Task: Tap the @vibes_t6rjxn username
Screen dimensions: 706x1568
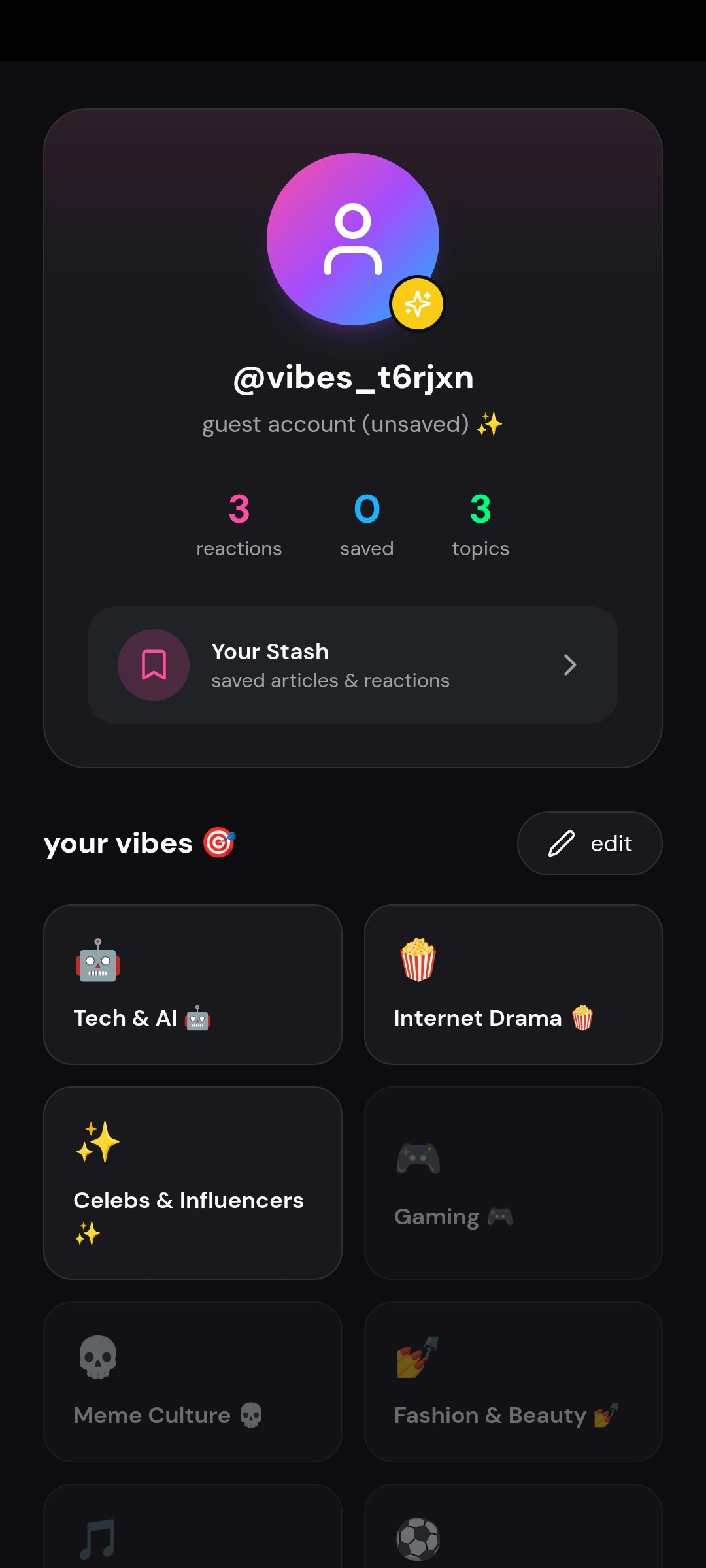Action: point(353,378)
